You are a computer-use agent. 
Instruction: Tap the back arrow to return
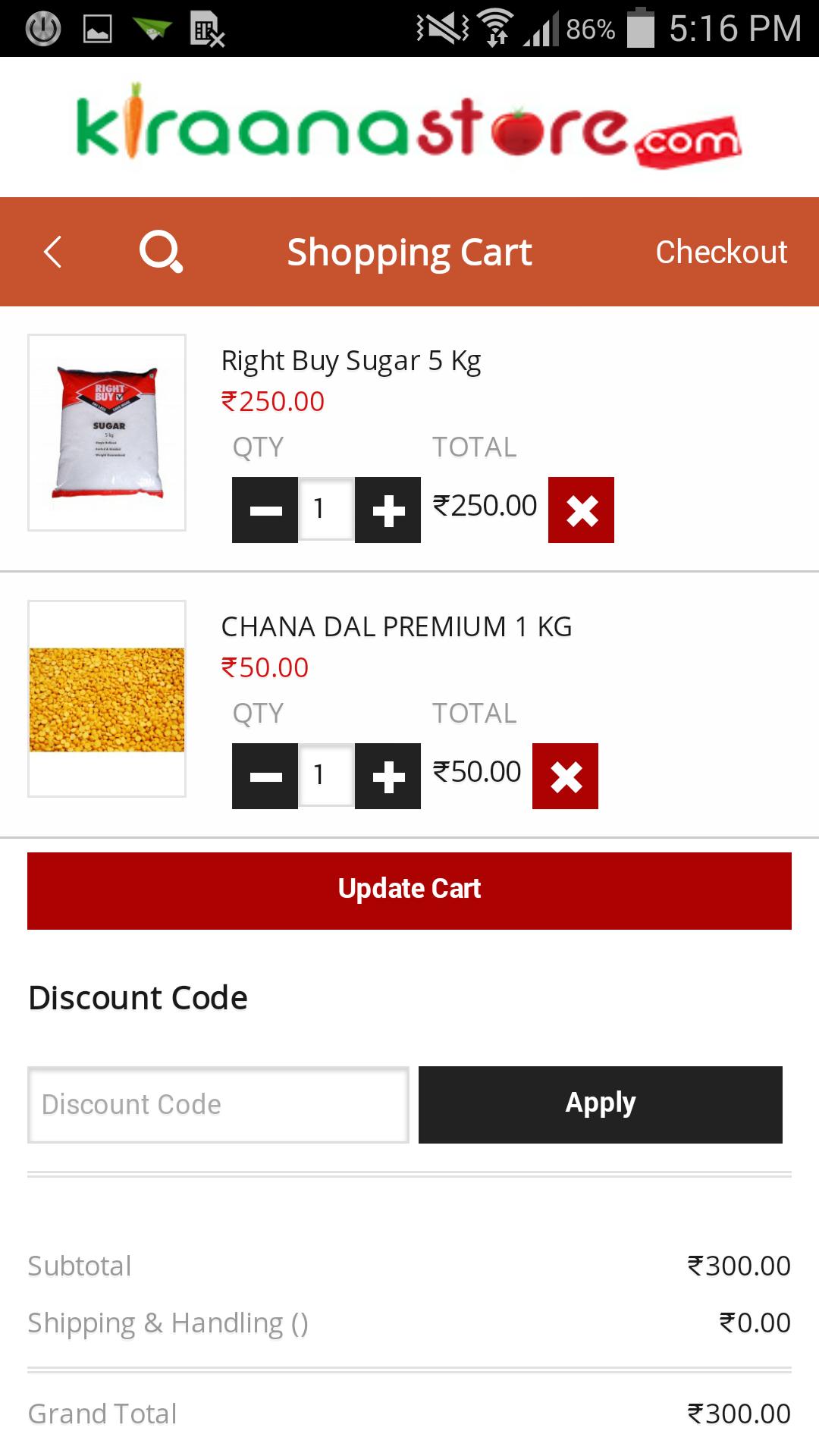(x=52, y=252)
